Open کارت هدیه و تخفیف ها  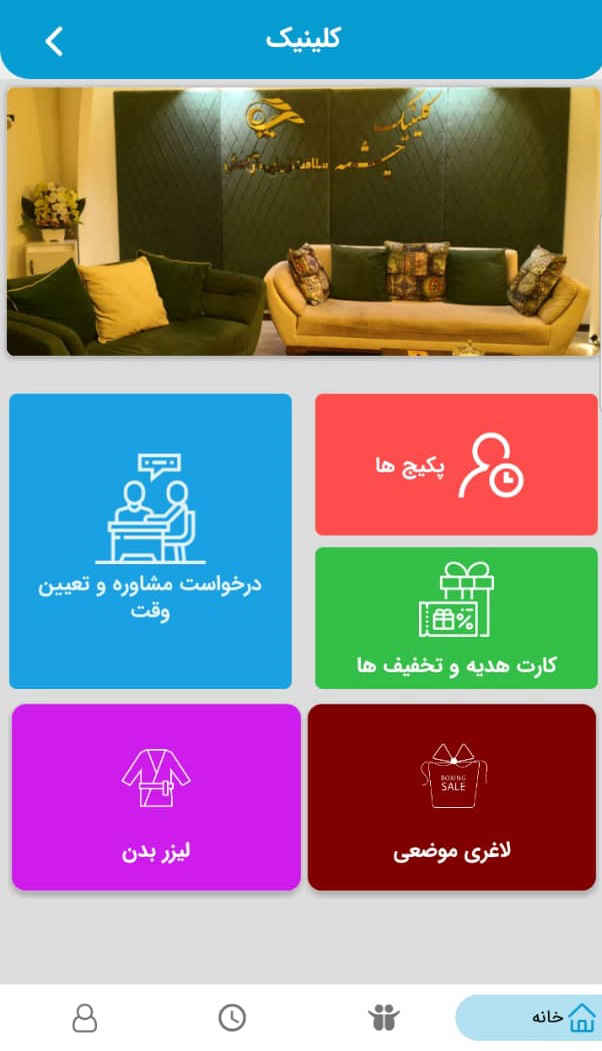(456, 618)
